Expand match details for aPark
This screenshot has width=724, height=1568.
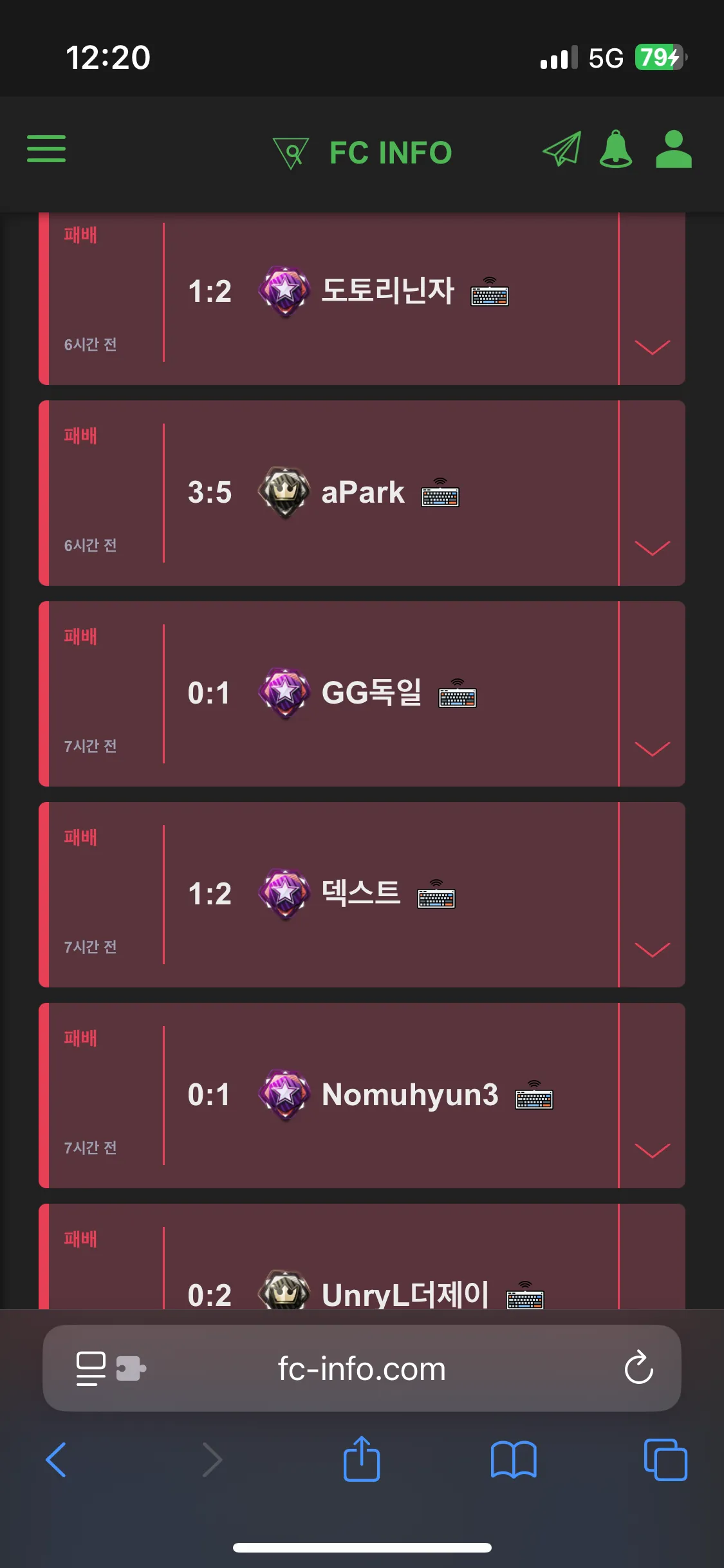click(652, 548)
